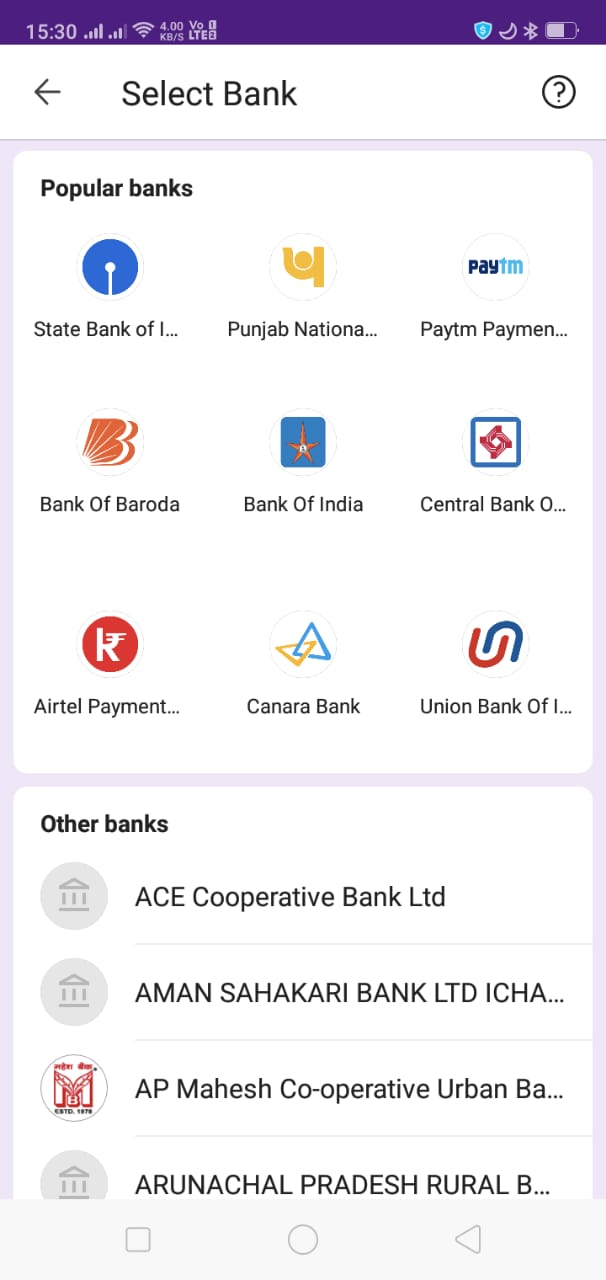Tap the system home button
The image size is (606, 1280).
[303, 1240]
